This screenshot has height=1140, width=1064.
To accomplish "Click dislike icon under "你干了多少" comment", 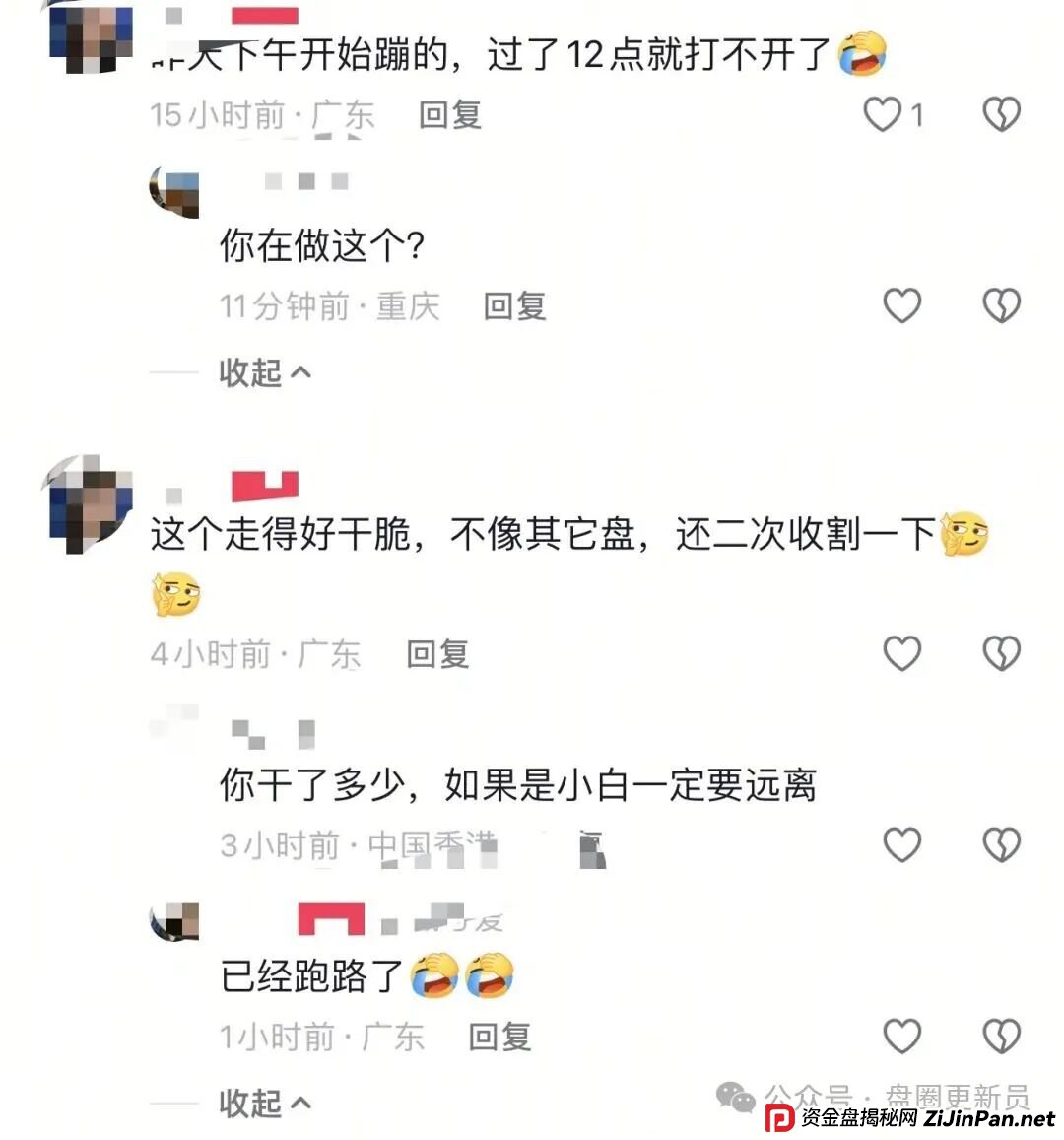I will 1004,843.
